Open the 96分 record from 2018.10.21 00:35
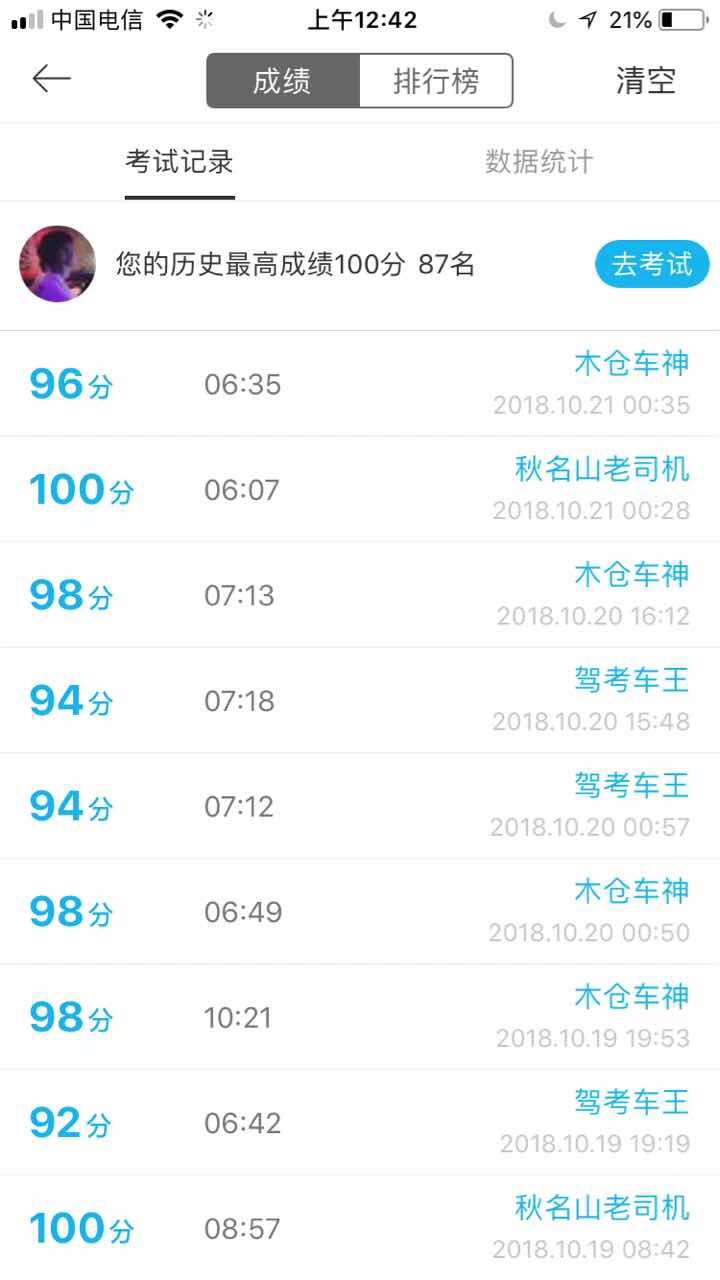The height and width of the screenshot is (1280, 720). (360, 384)
